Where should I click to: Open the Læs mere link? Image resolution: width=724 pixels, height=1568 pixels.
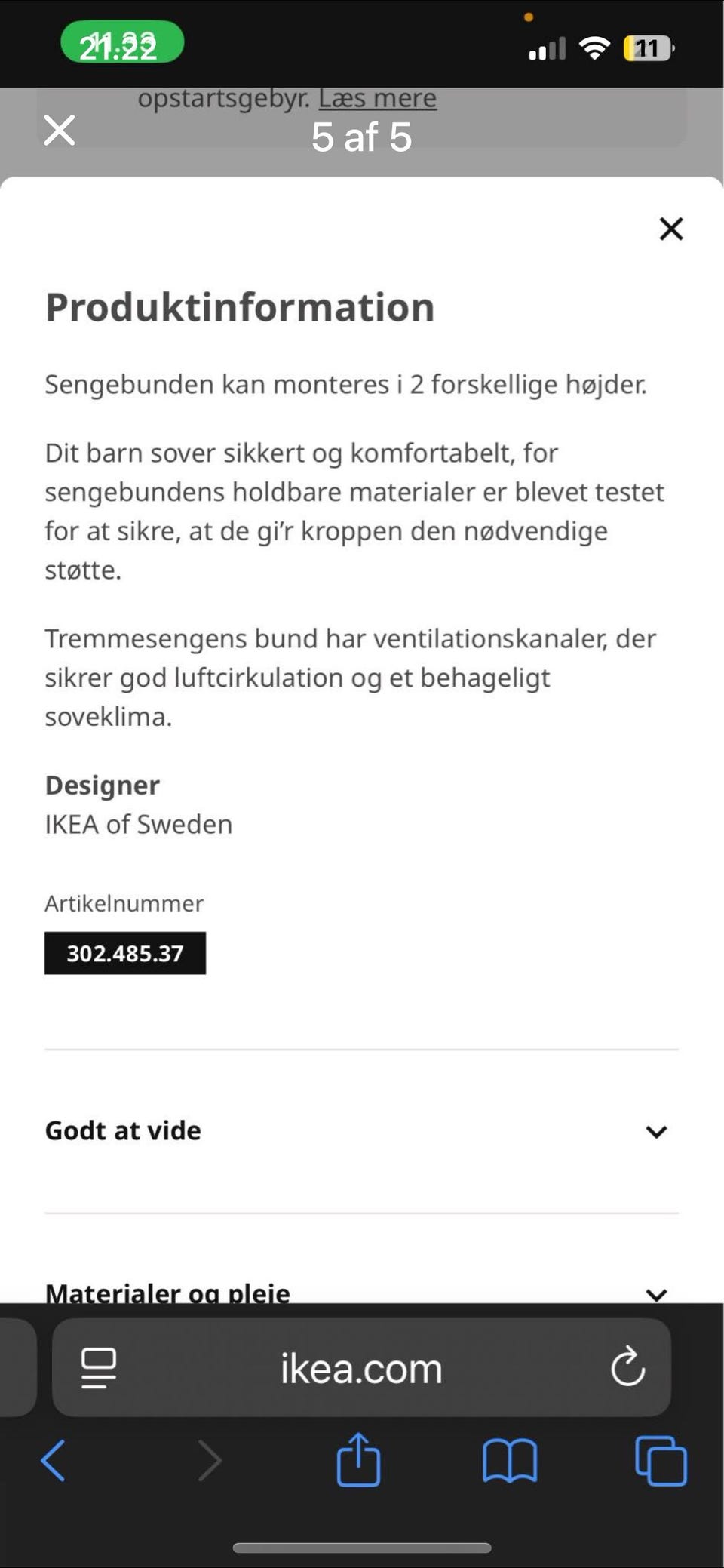click(377, 98)
